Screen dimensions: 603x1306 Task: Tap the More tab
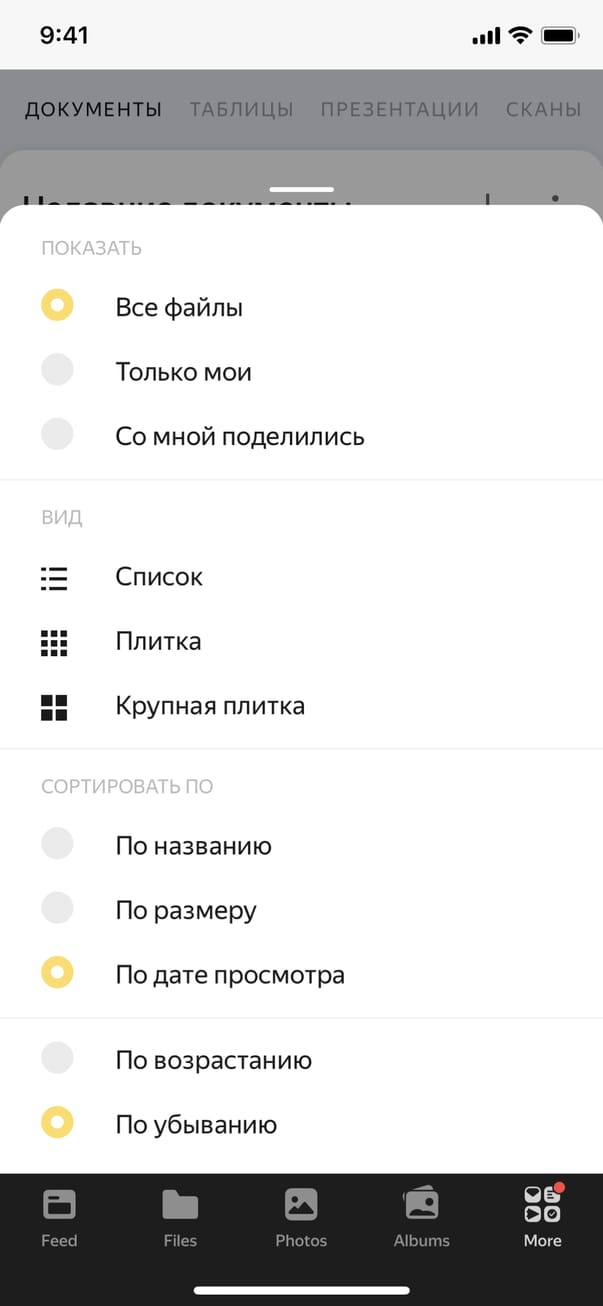(542, 1218)
